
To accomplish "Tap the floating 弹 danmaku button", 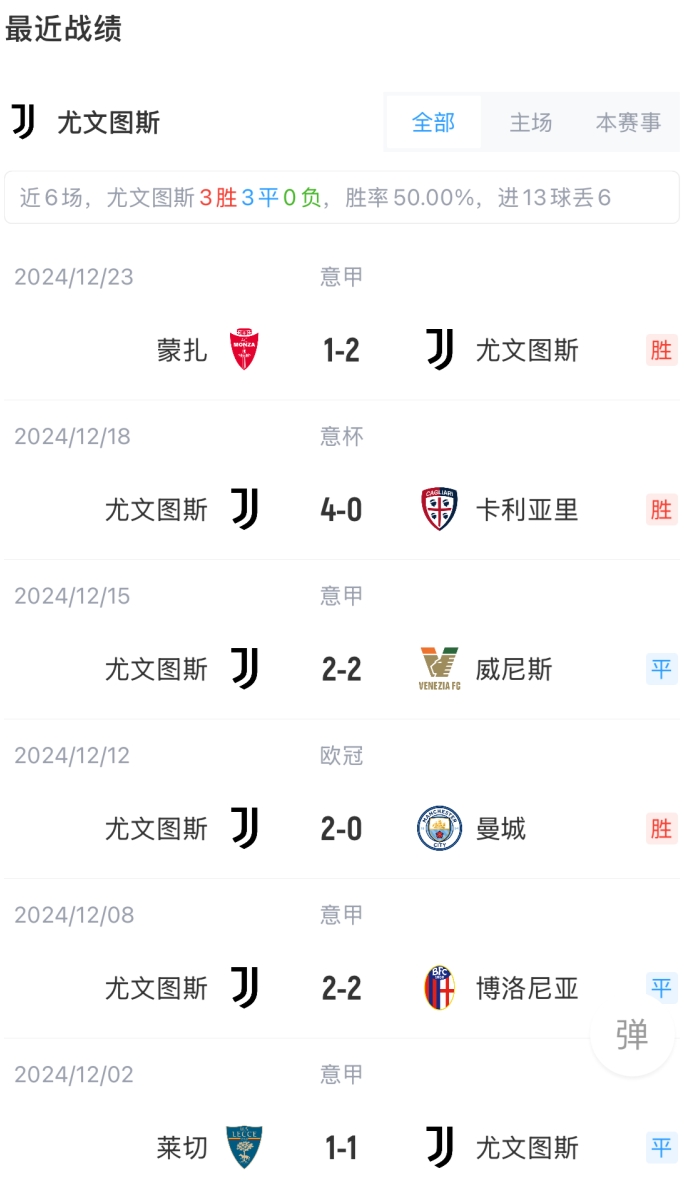I will click(632, 1035).
